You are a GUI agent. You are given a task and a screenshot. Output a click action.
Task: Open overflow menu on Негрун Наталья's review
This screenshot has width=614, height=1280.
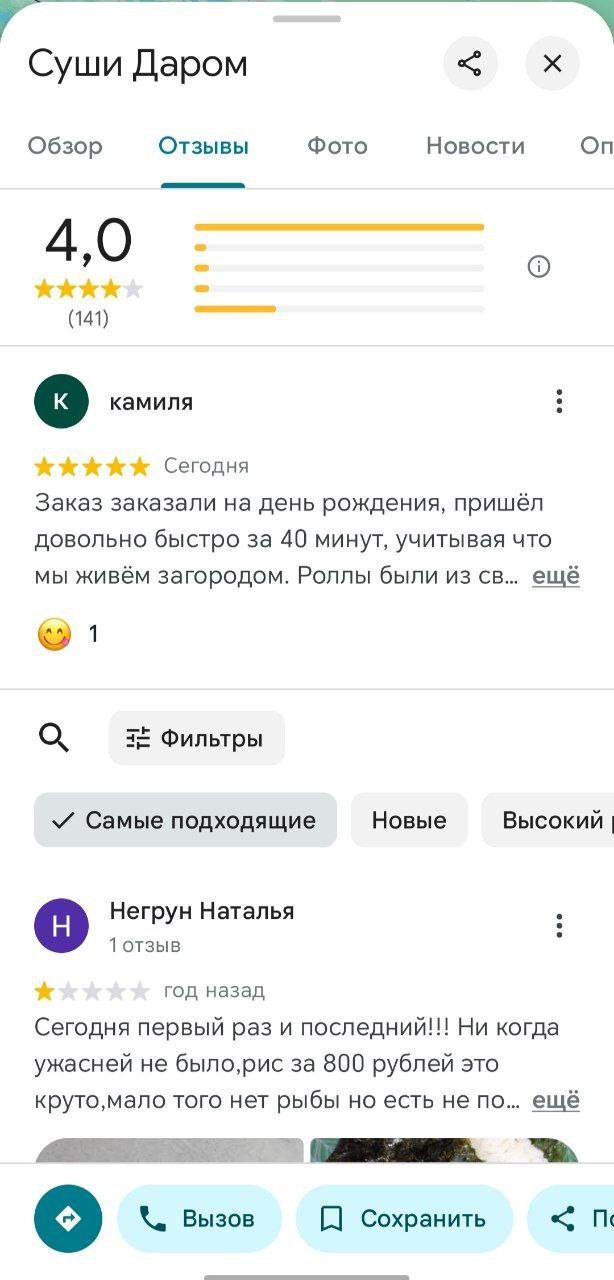559,925
